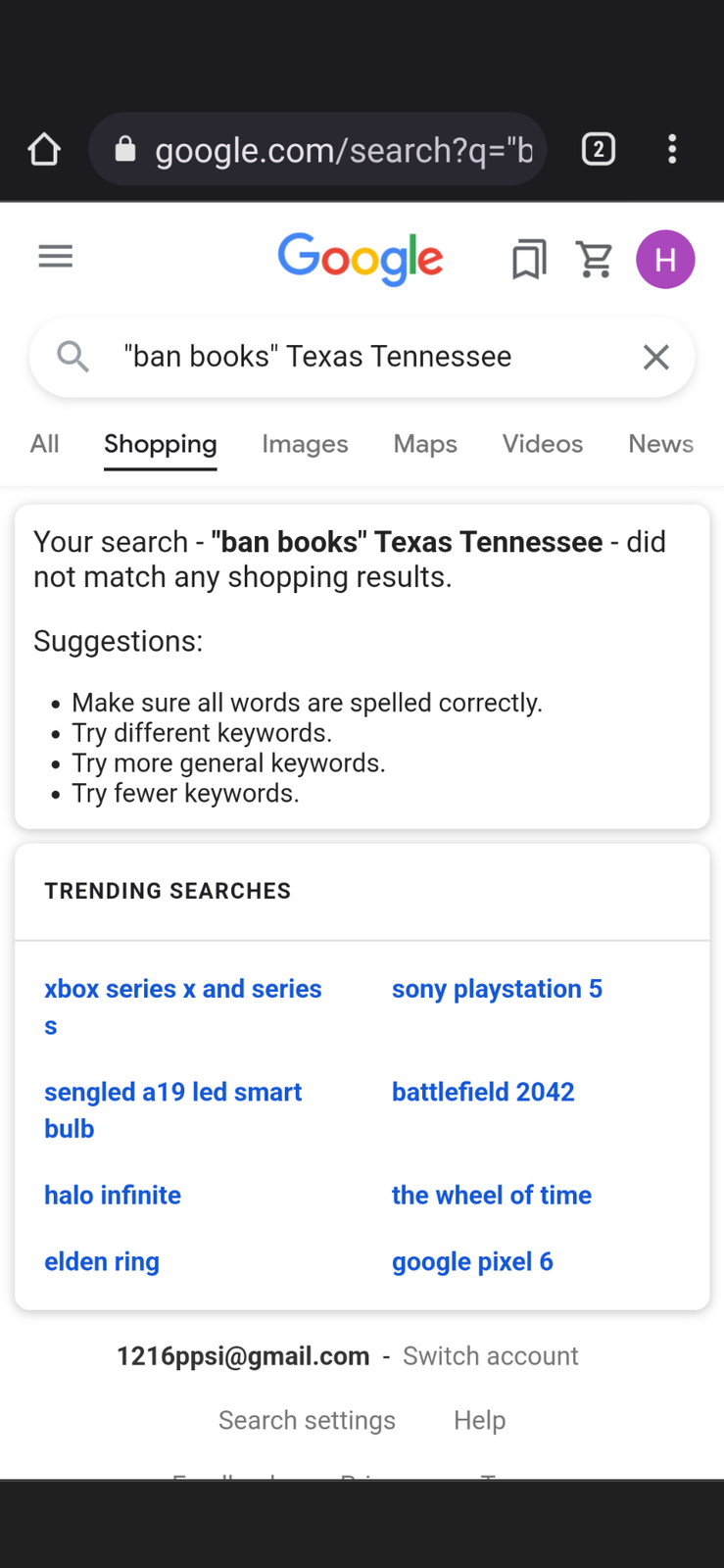The width and height of the screenshot is (724, 1568).
Task: Open the tab switcher showing 2 tabs
Action: pos(599,149)
